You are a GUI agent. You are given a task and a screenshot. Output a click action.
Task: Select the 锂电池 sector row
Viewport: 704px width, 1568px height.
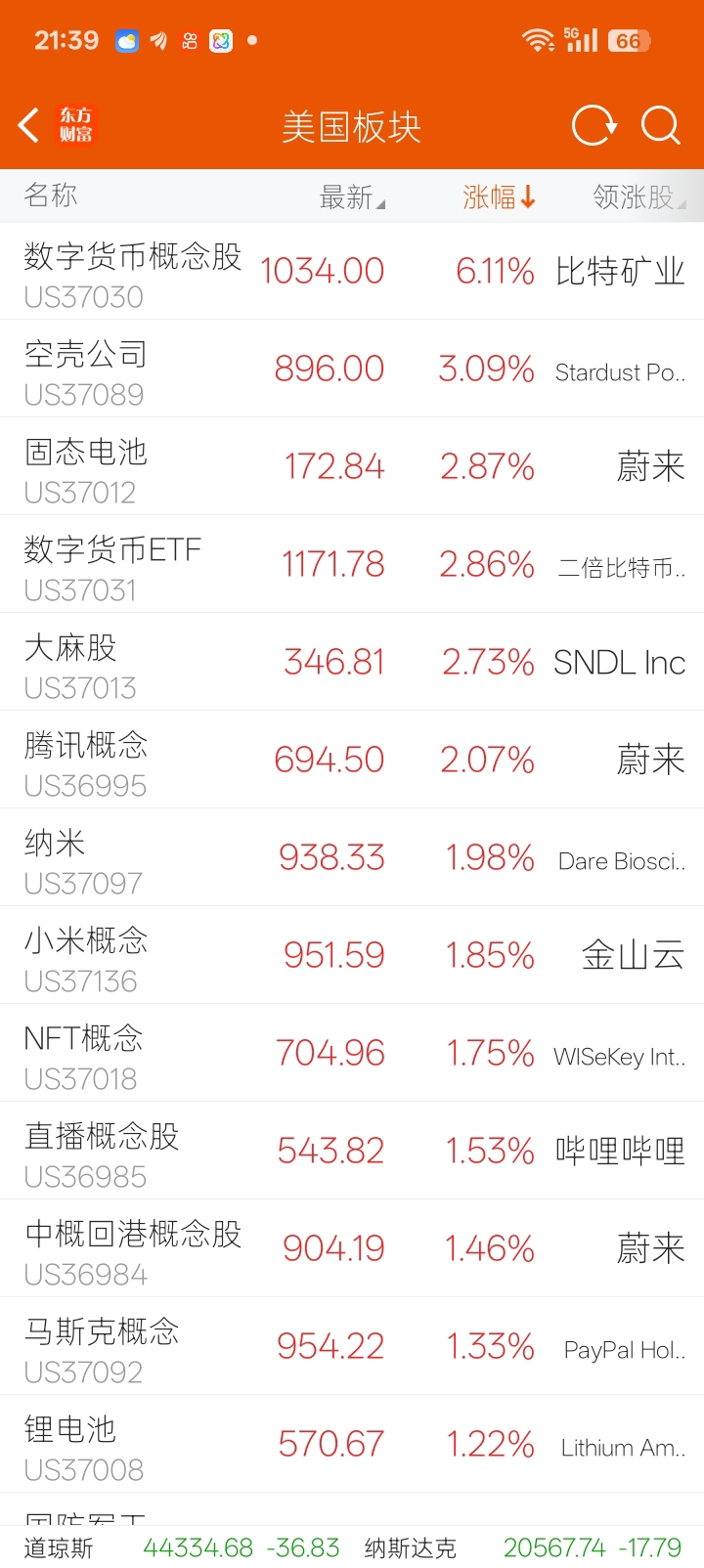(352, 1444)
